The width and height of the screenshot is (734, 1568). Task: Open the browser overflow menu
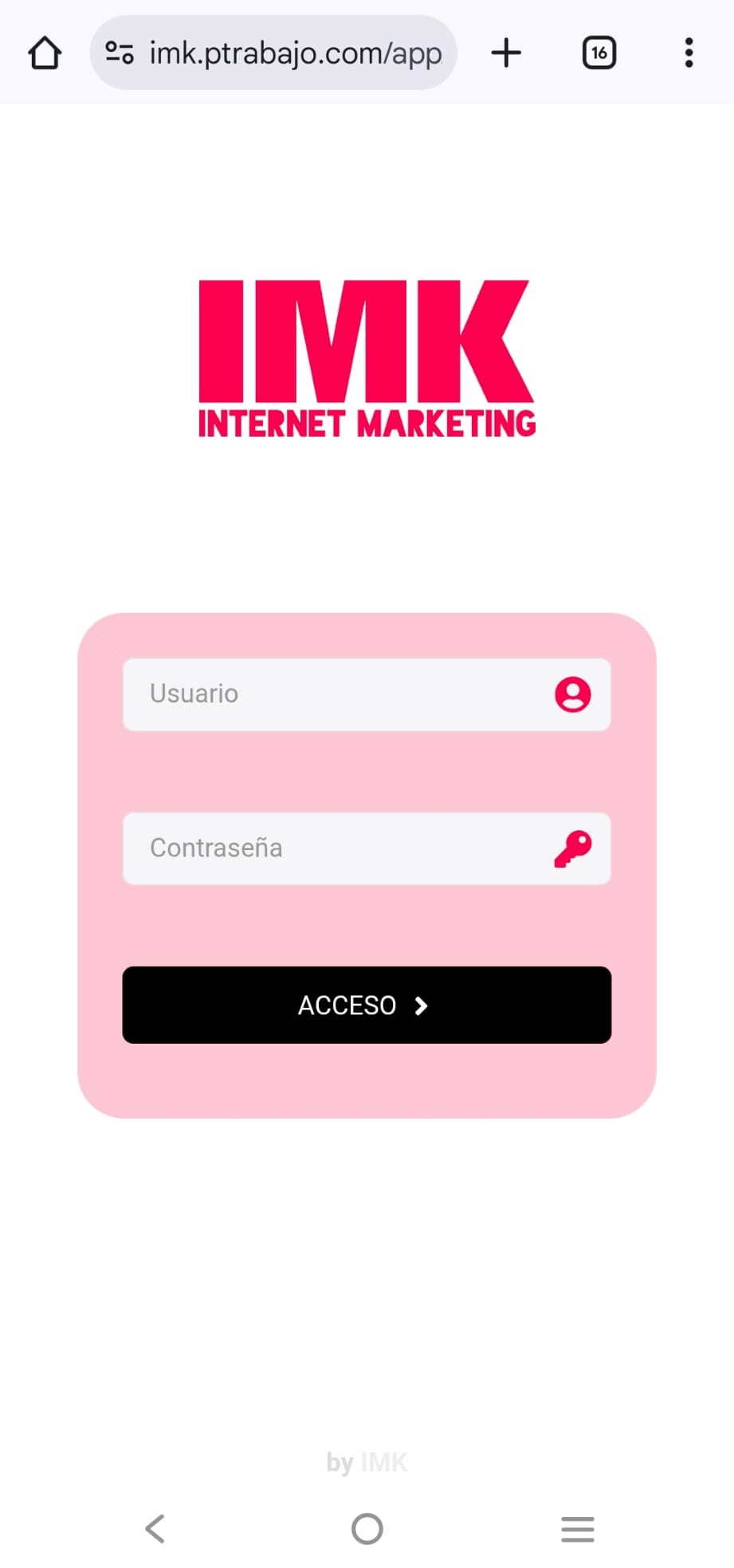(x=689, y=53)
